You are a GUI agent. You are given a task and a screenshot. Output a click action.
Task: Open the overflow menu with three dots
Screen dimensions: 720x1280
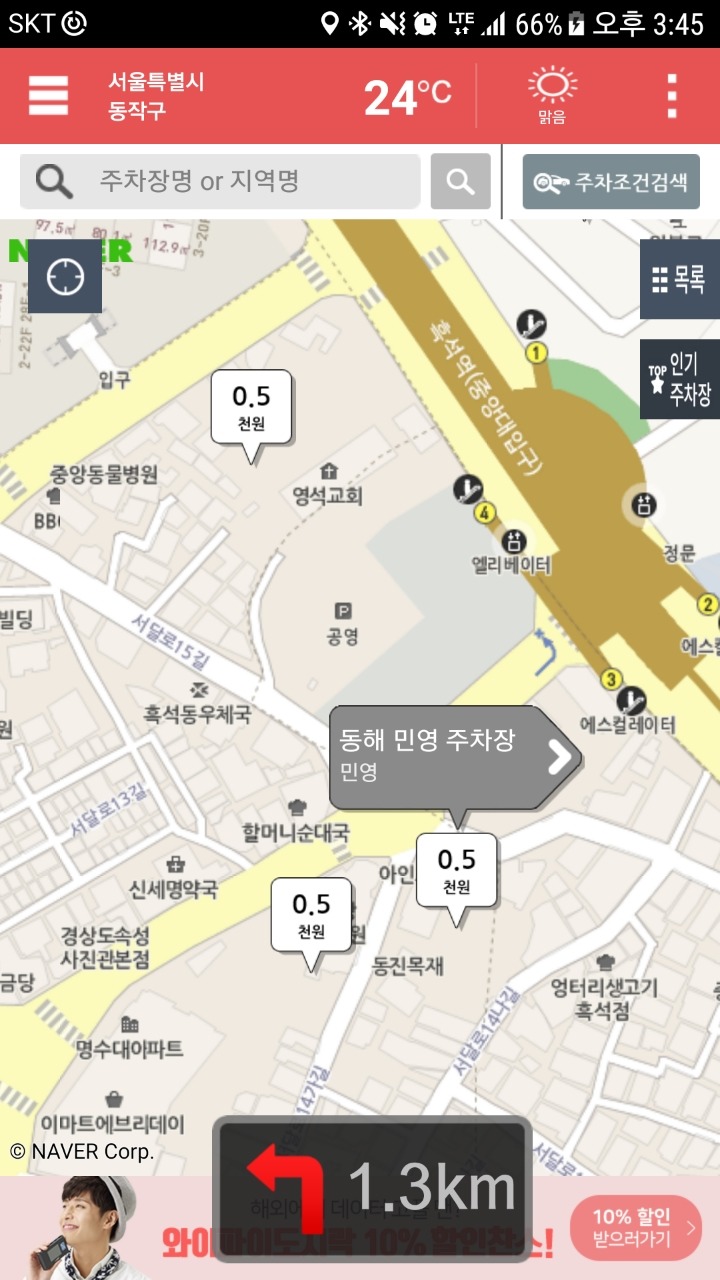tap(672, 96)
